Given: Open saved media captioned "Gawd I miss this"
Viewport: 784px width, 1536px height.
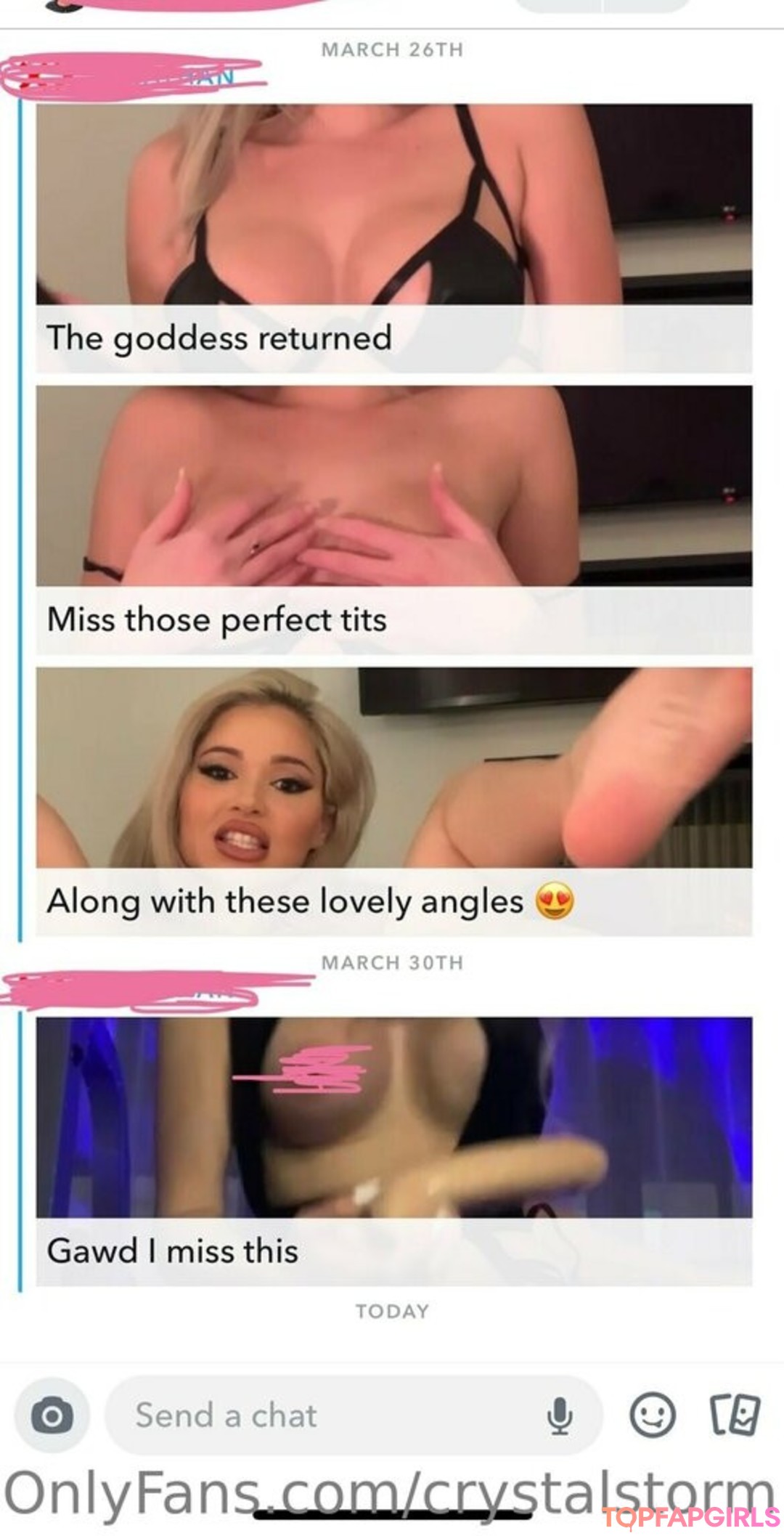Looking at the screenshot, I should [x=394, y=1117].
